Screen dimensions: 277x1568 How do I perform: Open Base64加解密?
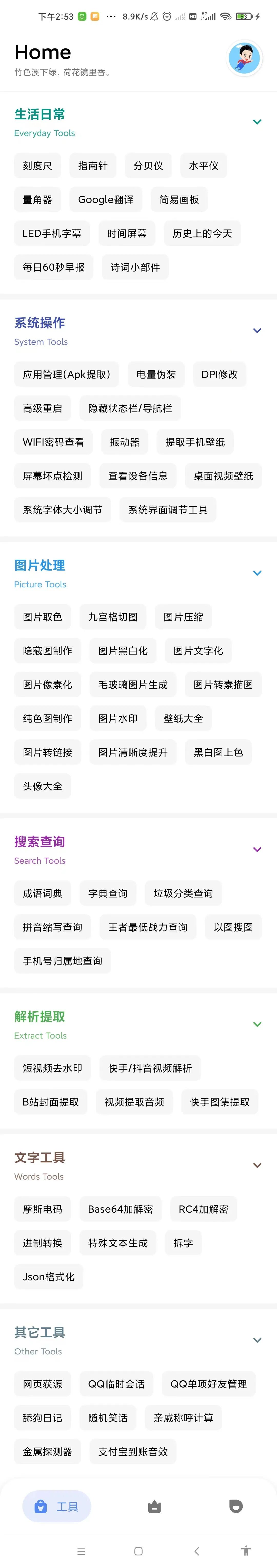tap(120, 1209)
